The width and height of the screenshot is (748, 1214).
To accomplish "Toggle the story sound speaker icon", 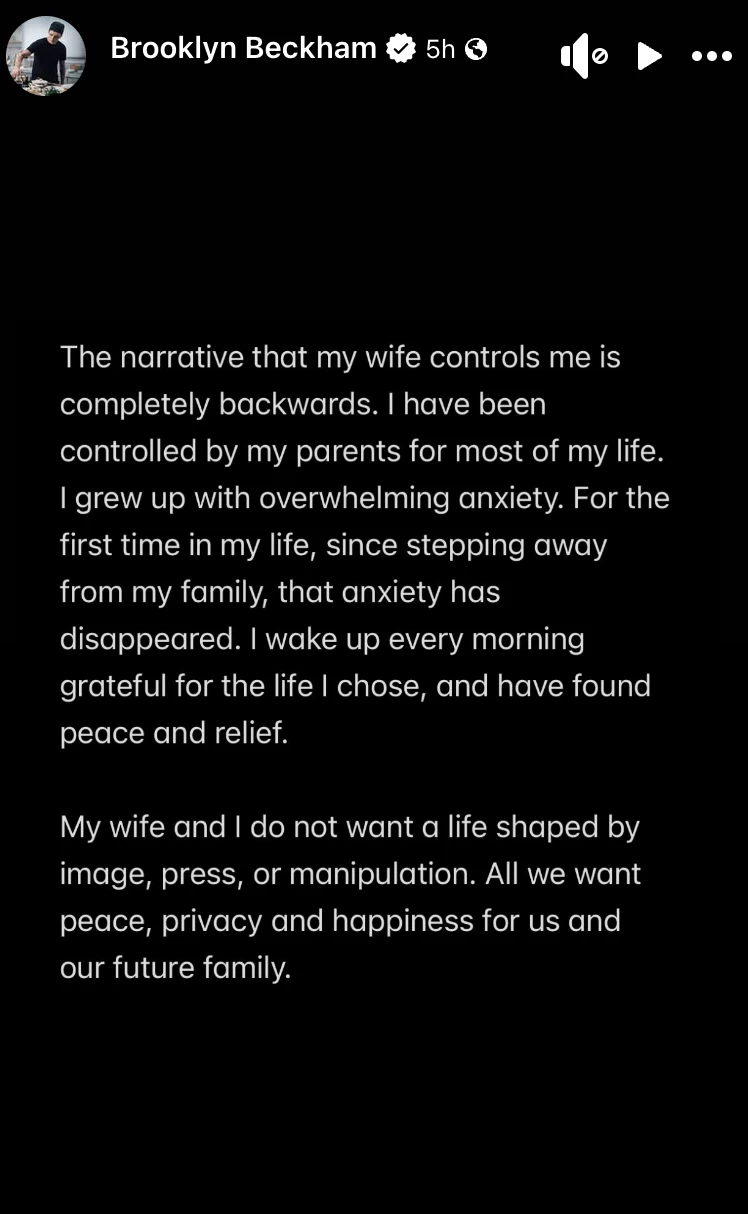I will click(584, 56).
